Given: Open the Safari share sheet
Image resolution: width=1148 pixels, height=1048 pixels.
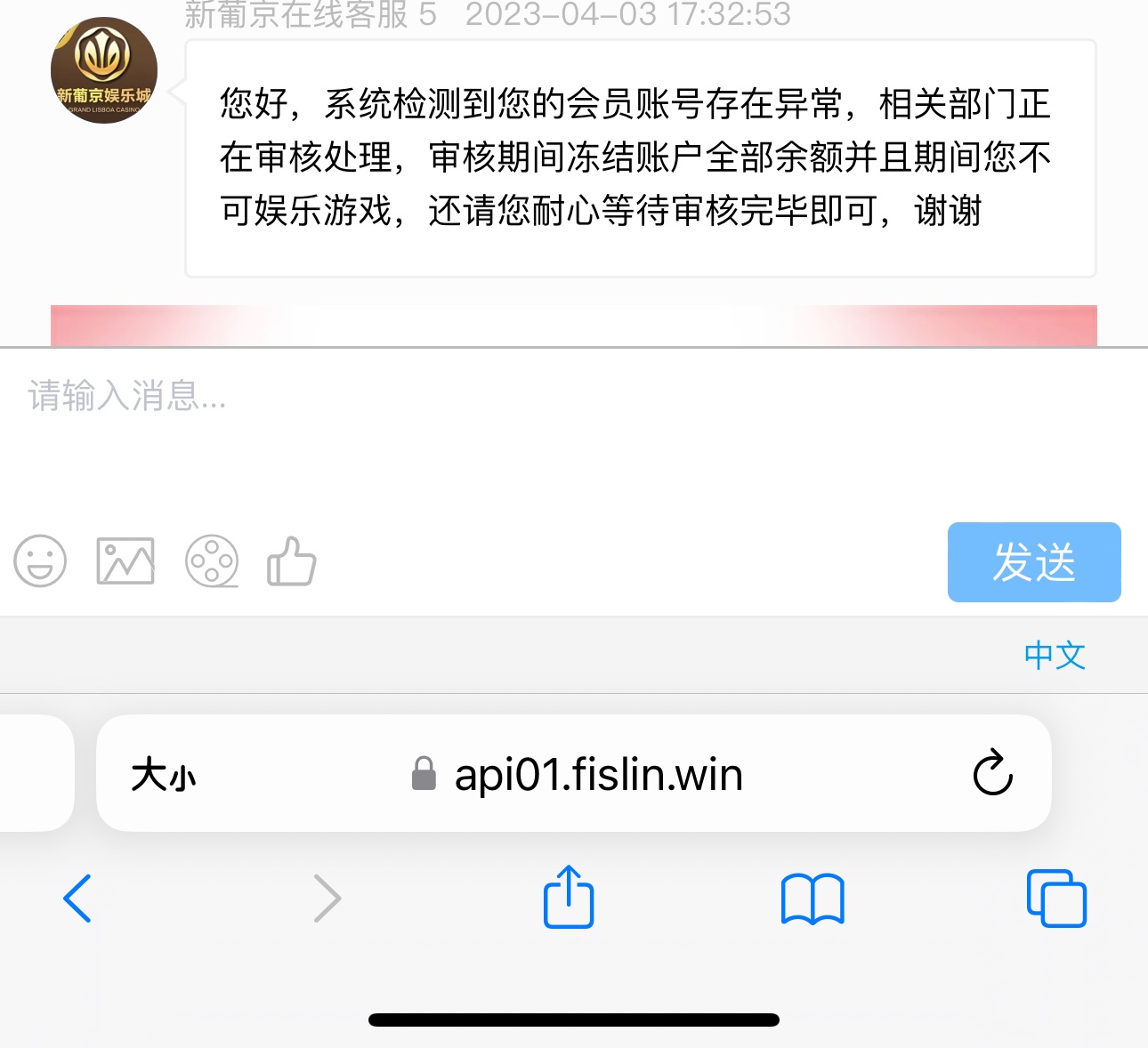Looking at the screenshot, I should 569,898.
